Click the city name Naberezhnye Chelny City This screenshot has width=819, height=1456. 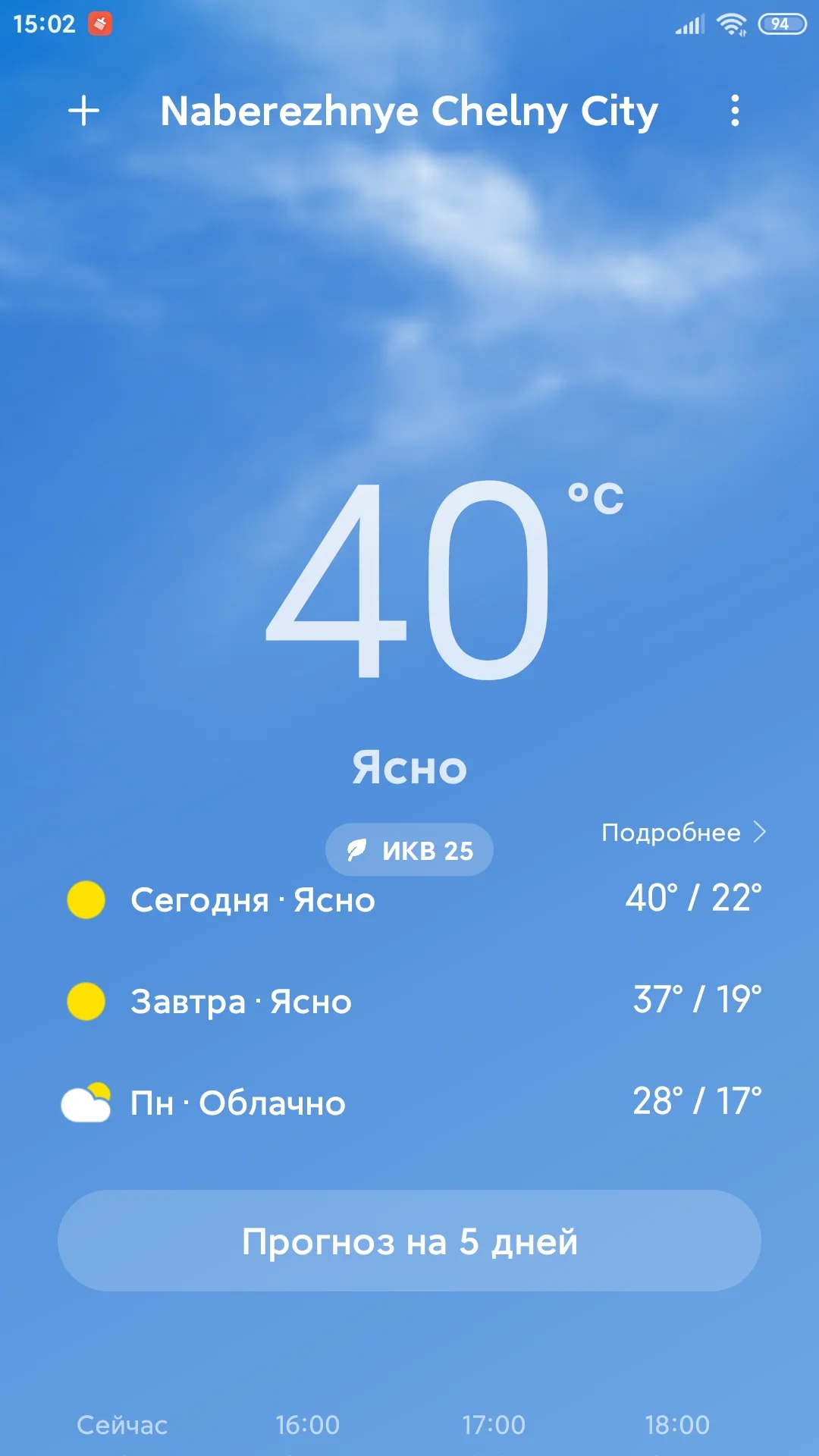409,111
